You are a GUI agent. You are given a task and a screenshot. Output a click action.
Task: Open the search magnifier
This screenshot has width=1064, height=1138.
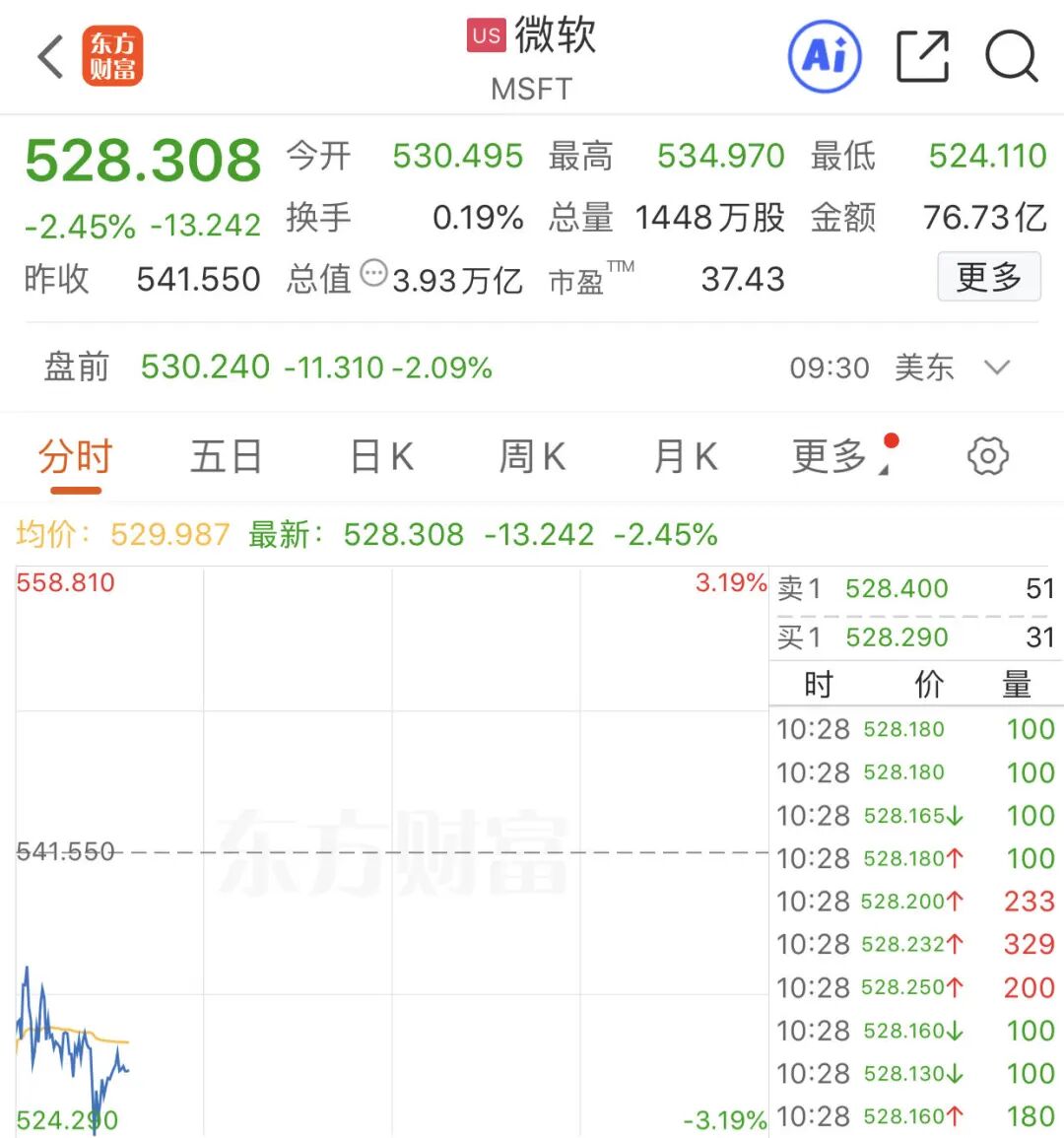pos(1011,56)
